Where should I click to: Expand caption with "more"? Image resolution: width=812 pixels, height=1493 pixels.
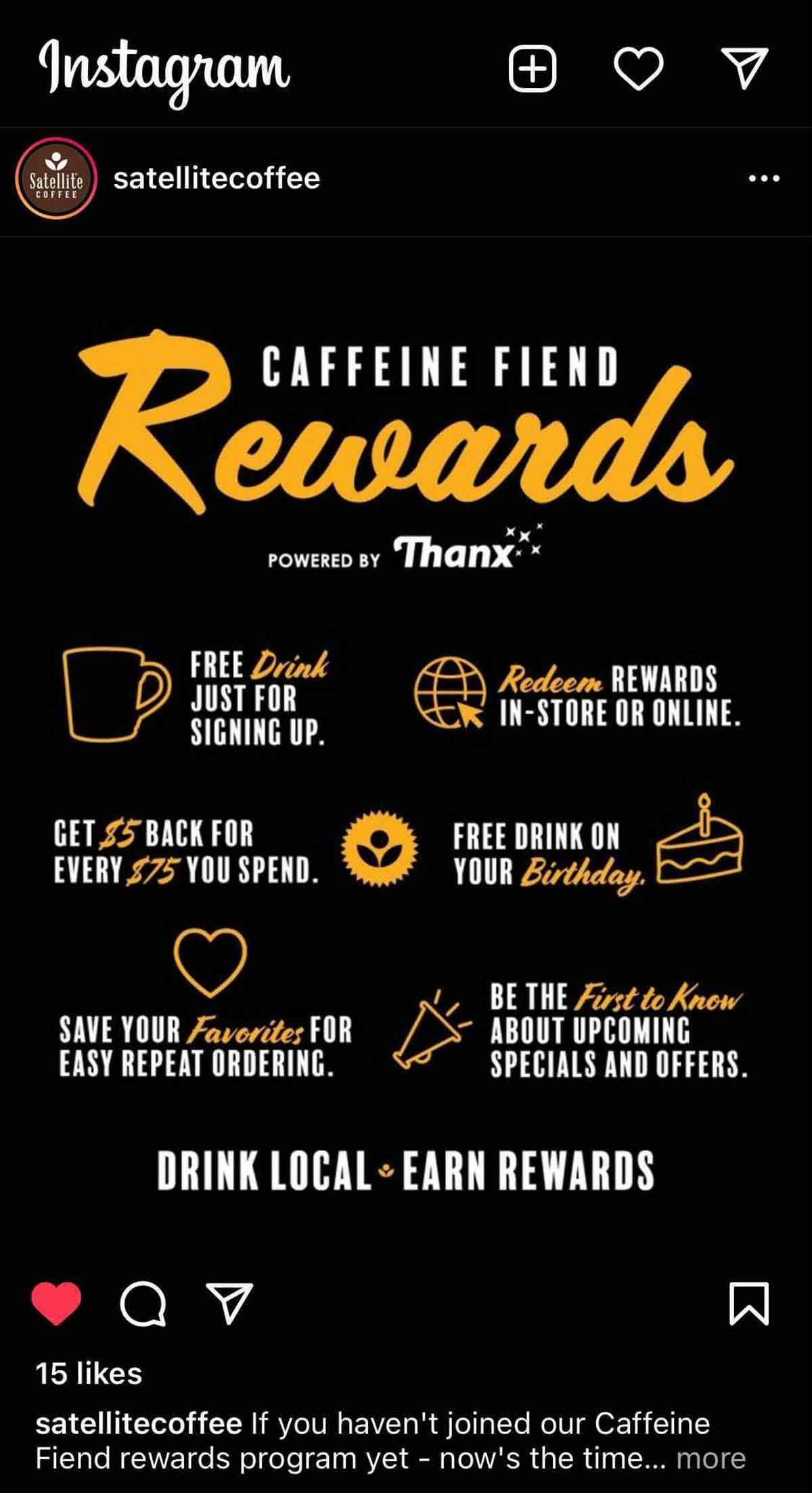coord(710,1458)
